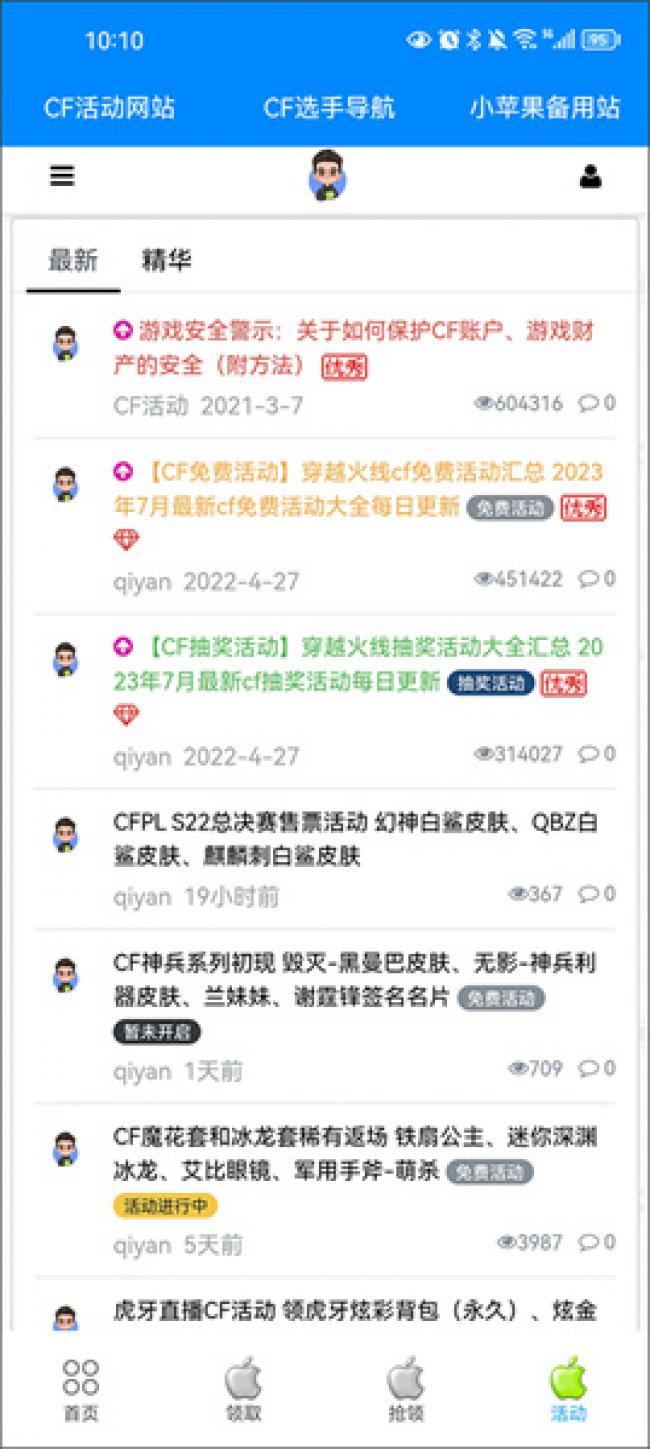Open the CFPL S22总决赛售票活动 post

355,839
